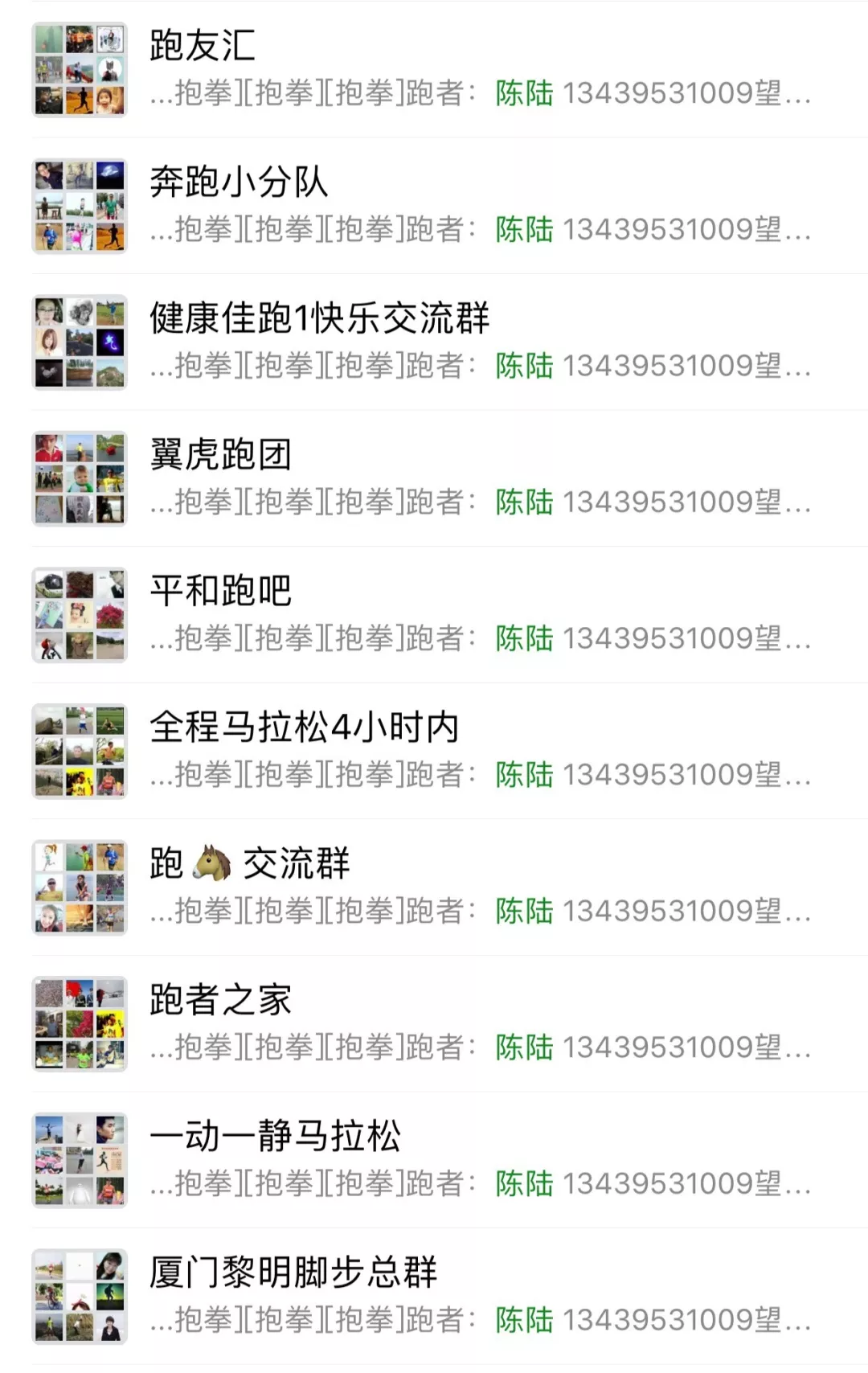
Task: Open the 一动一静马拉松 group chat
Action: tap(434, 1159)
